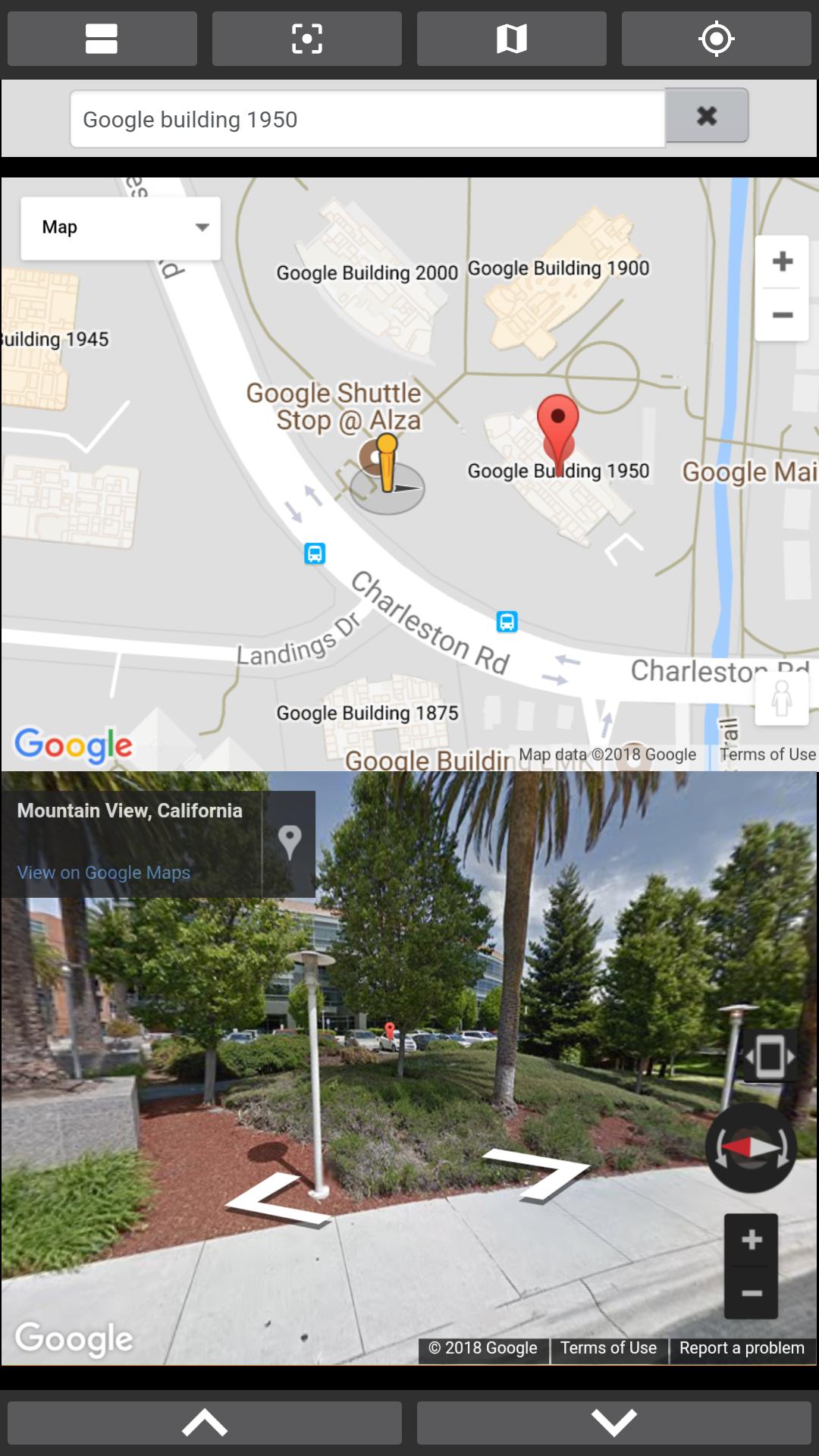
Task: Rotate the street view screen icon
Action: point(769,1056)
